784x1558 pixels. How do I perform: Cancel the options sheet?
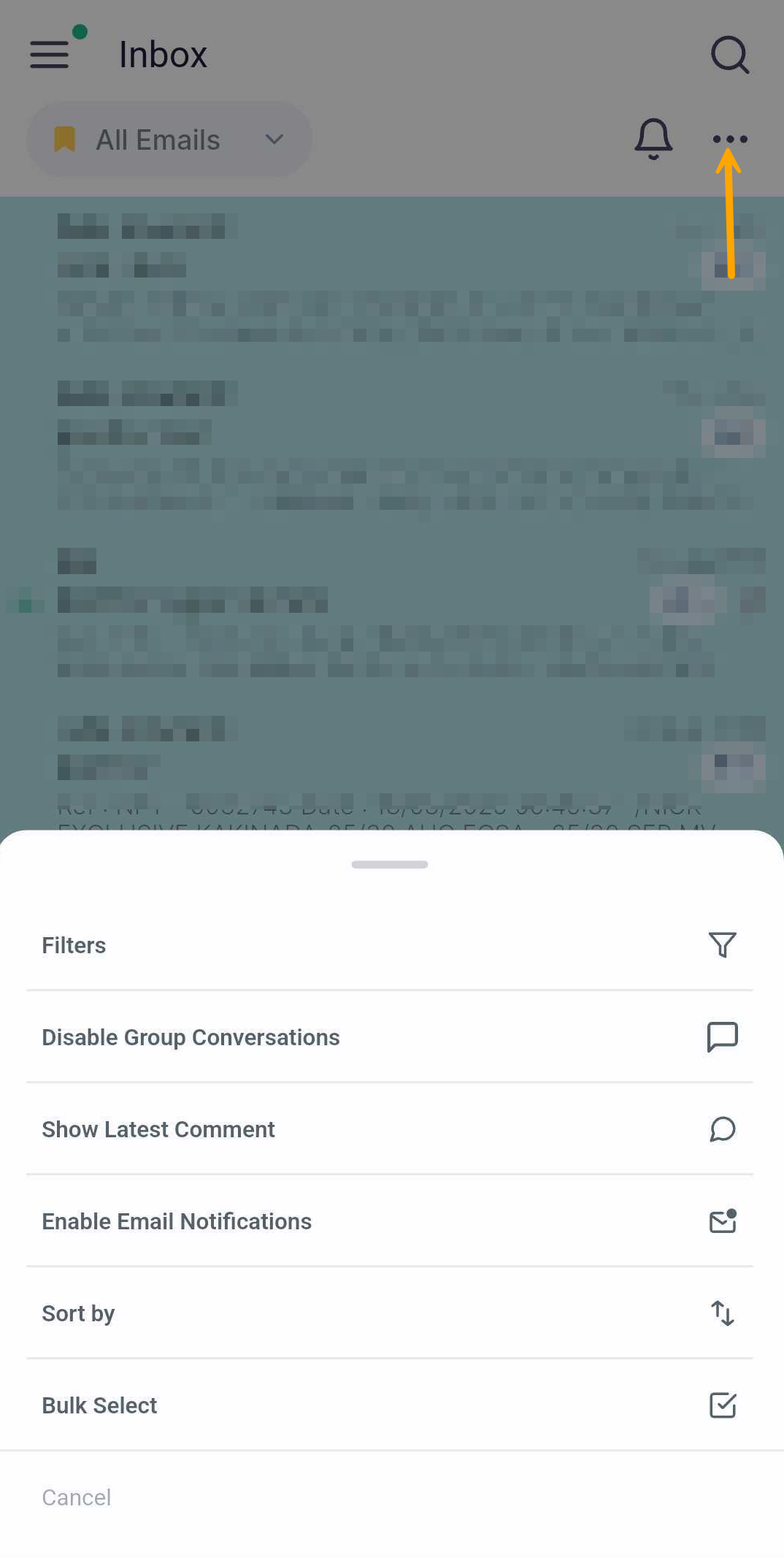pyautogui.click(x=77, y=1497)
